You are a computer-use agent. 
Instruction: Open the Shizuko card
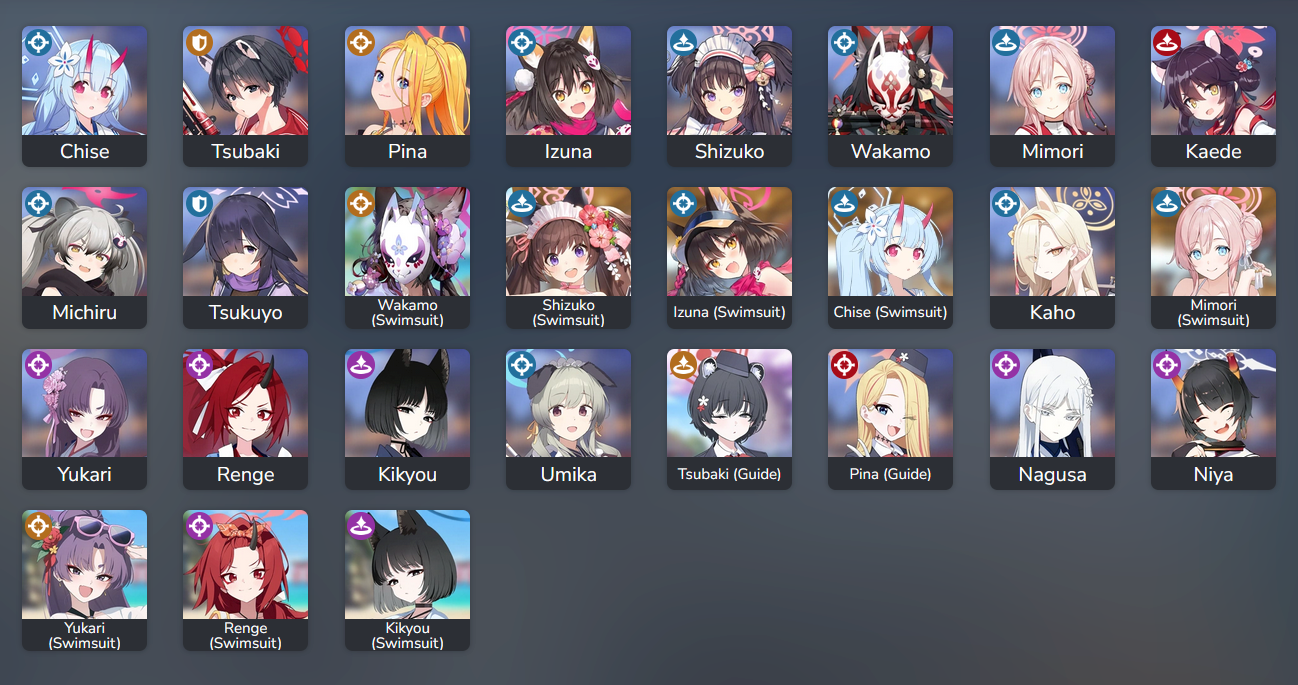(x=729, y=96)
